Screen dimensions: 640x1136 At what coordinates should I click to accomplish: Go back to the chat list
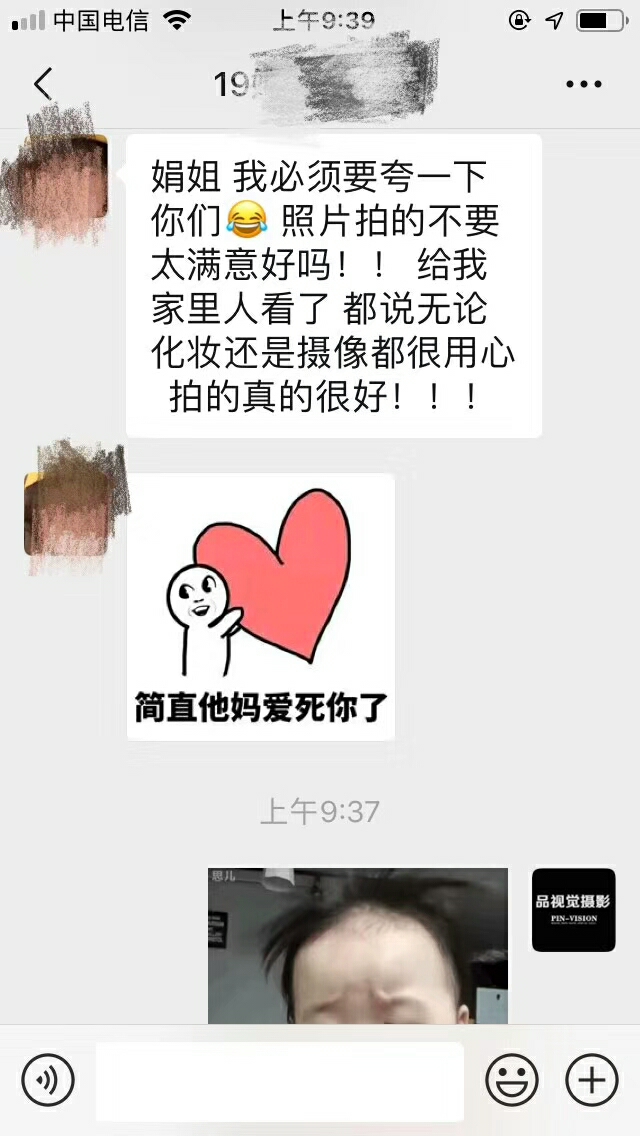pyautogui.click(x=43, y=84)
